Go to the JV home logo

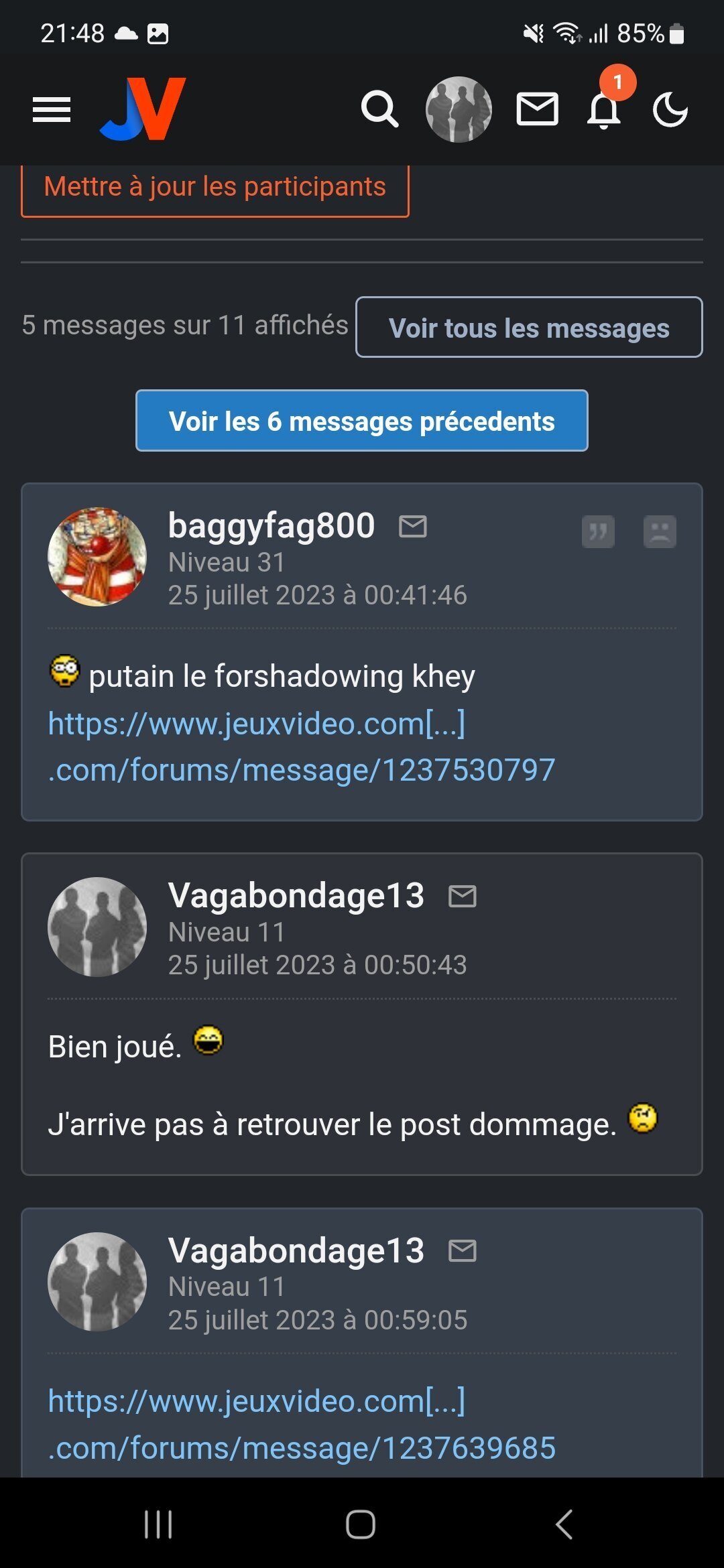point(143,109)
